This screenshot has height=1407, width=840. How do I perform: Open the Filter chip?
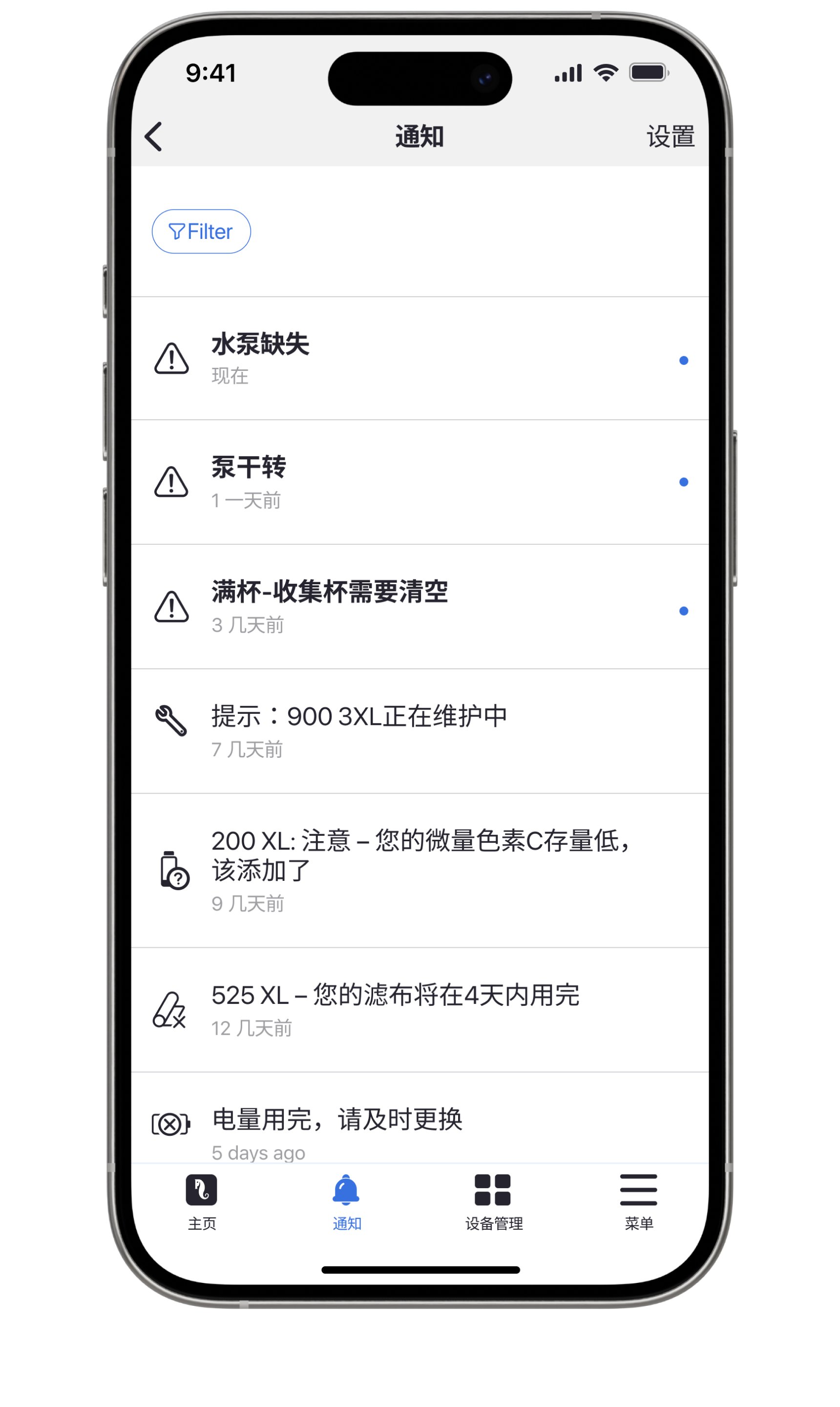[201, 232]
